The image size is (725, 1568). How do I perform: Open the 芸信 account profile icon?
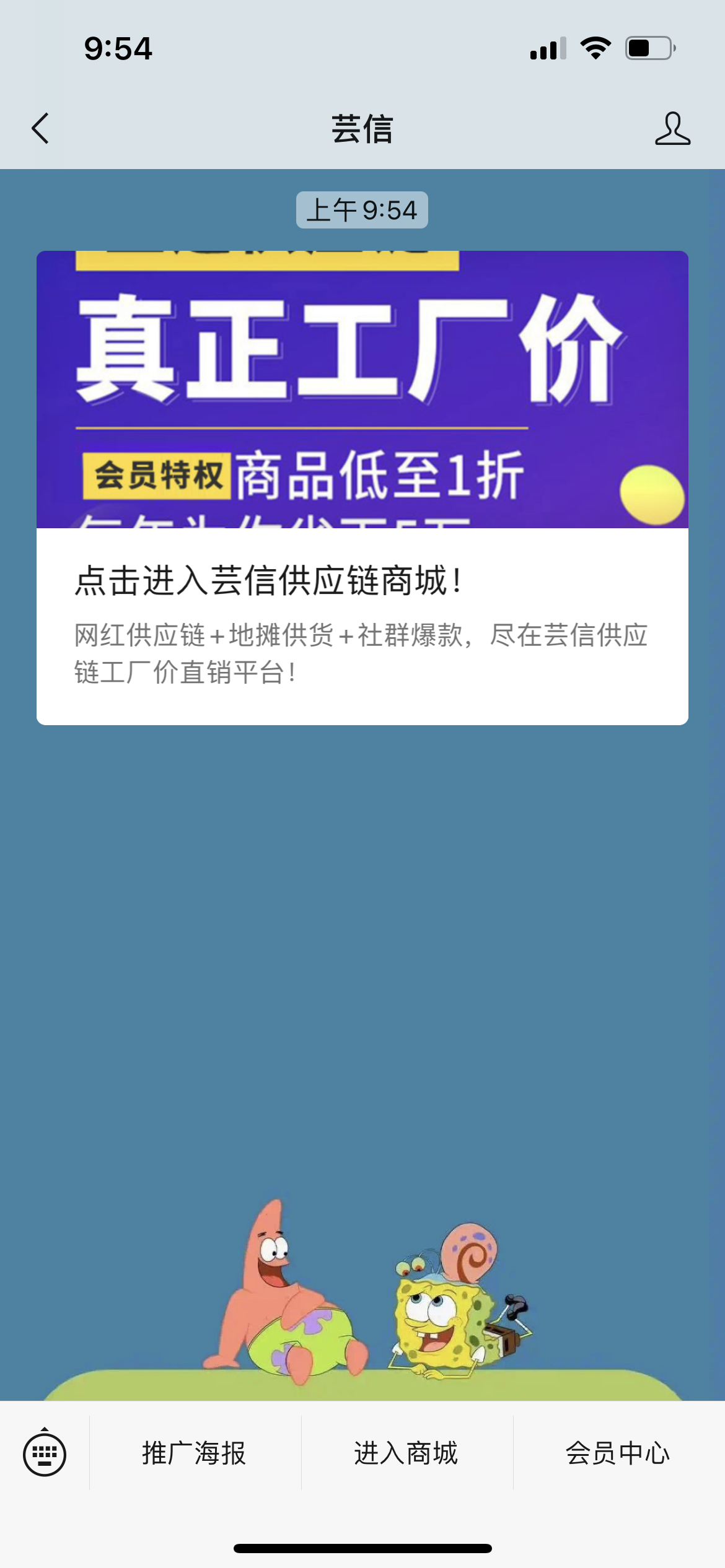pos(672,129)
